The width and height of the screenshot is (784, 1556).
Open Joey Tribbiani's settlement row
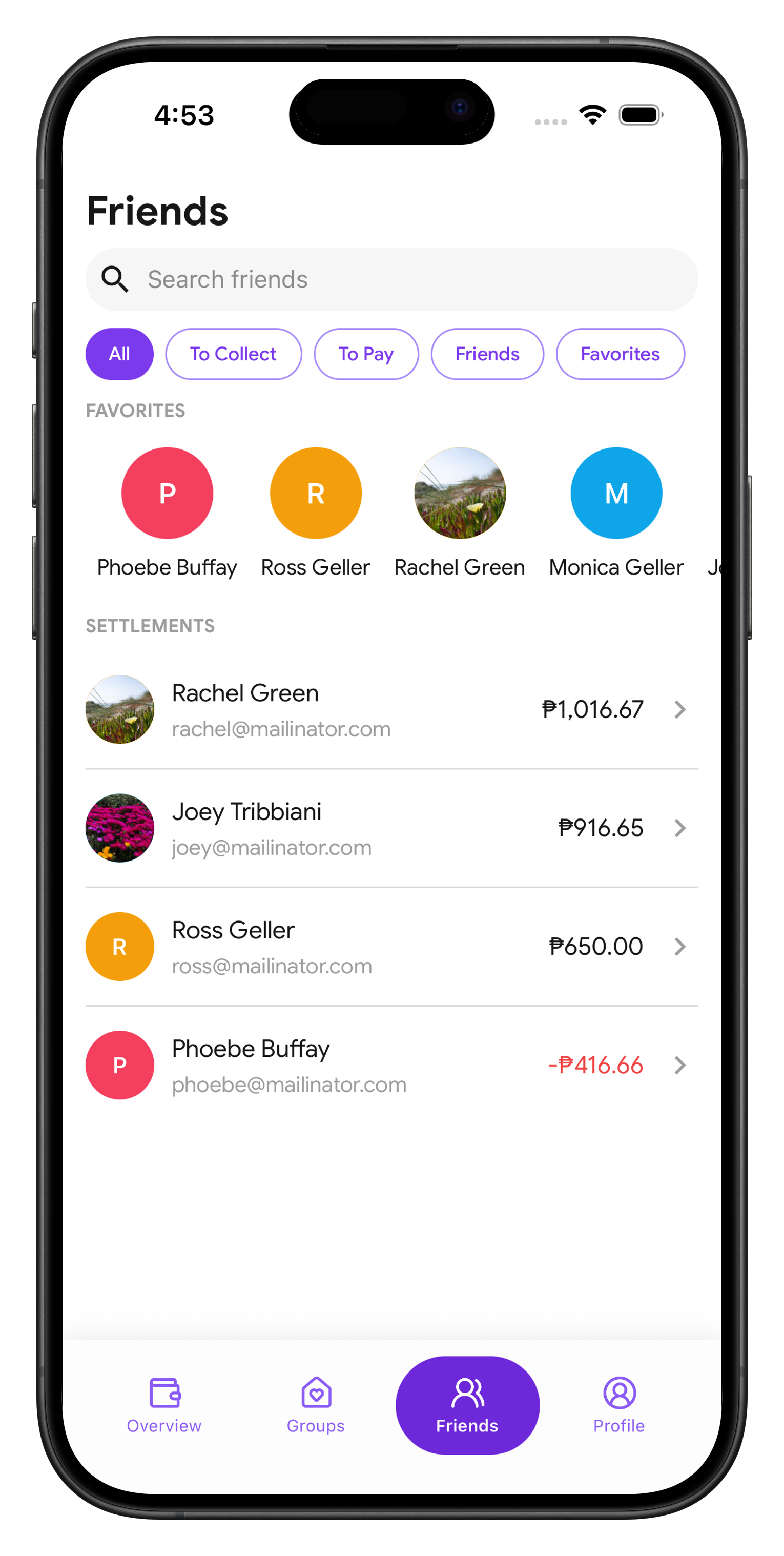click(391, 828)
